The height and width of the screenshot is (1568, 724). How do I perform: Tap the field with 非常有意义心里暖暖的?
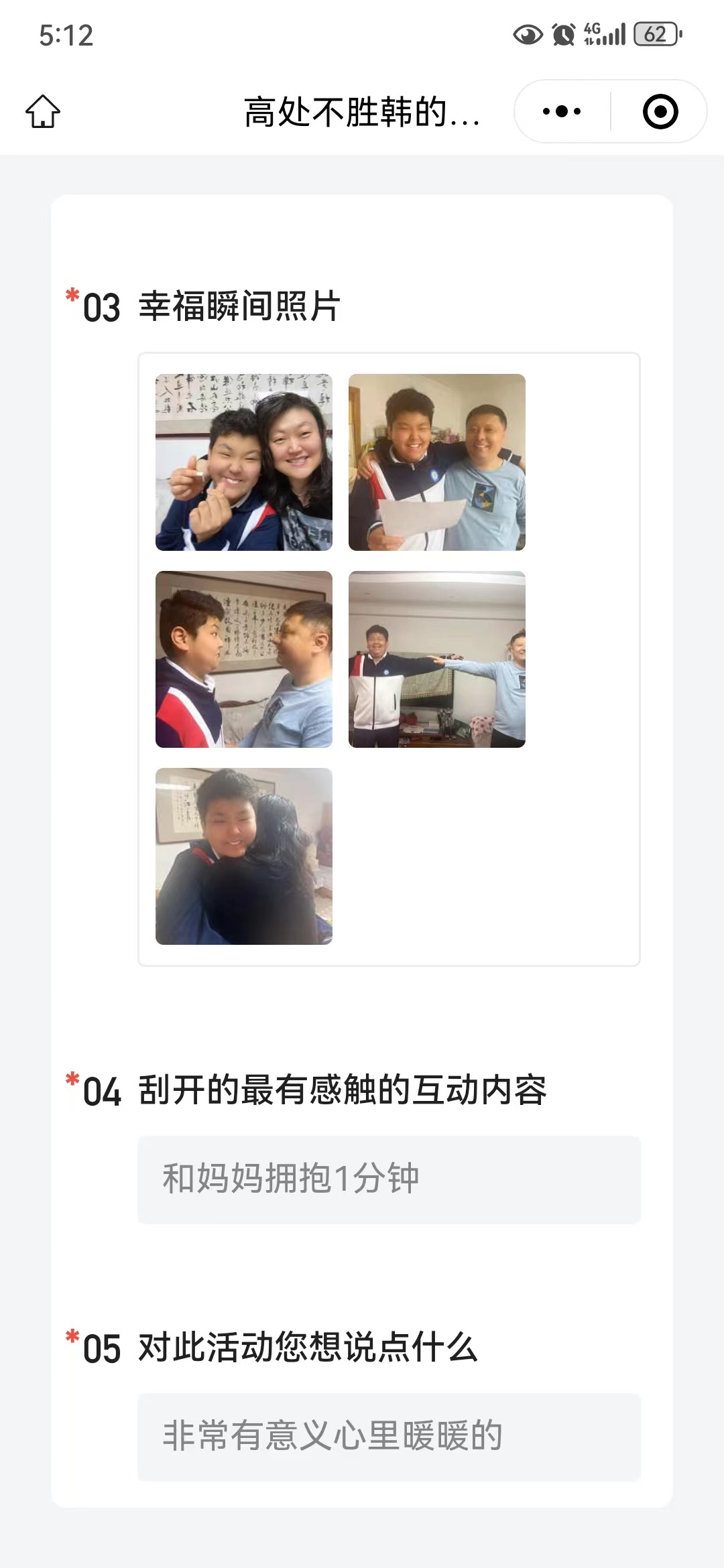(x=389, y=1437)
